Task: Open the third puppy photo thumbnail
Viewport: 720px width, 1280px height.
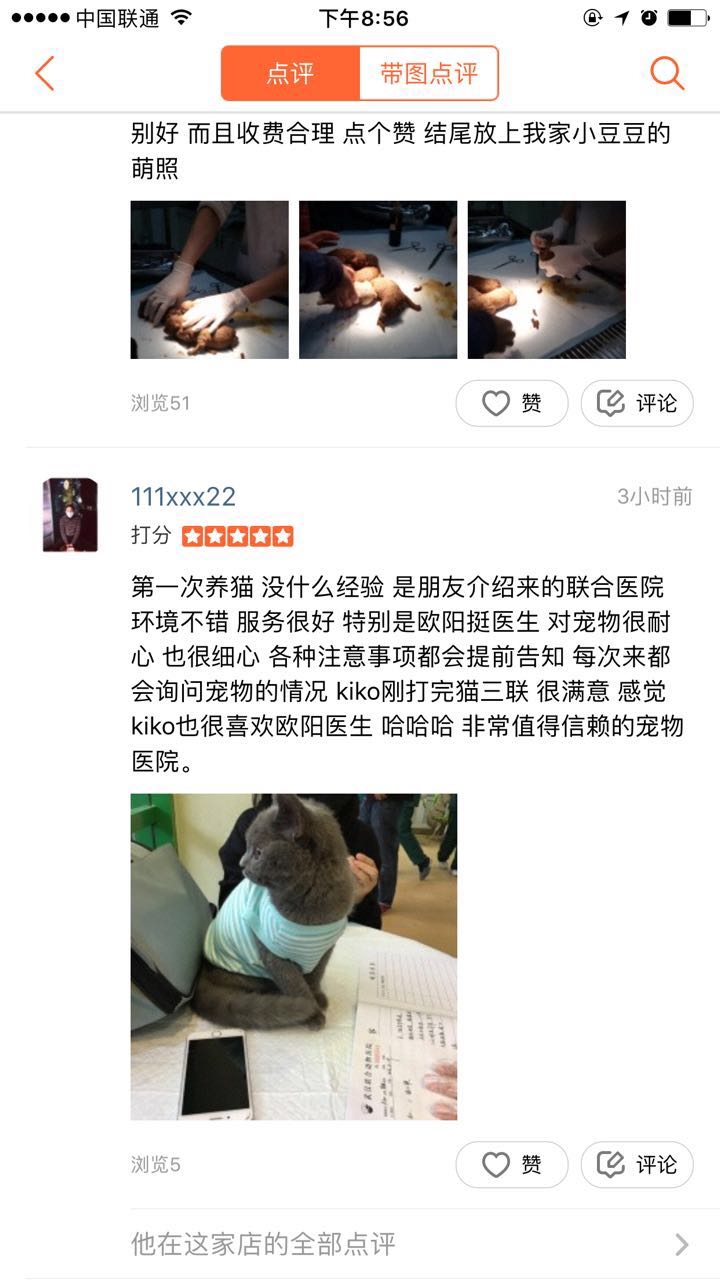Action: point(547,280)
